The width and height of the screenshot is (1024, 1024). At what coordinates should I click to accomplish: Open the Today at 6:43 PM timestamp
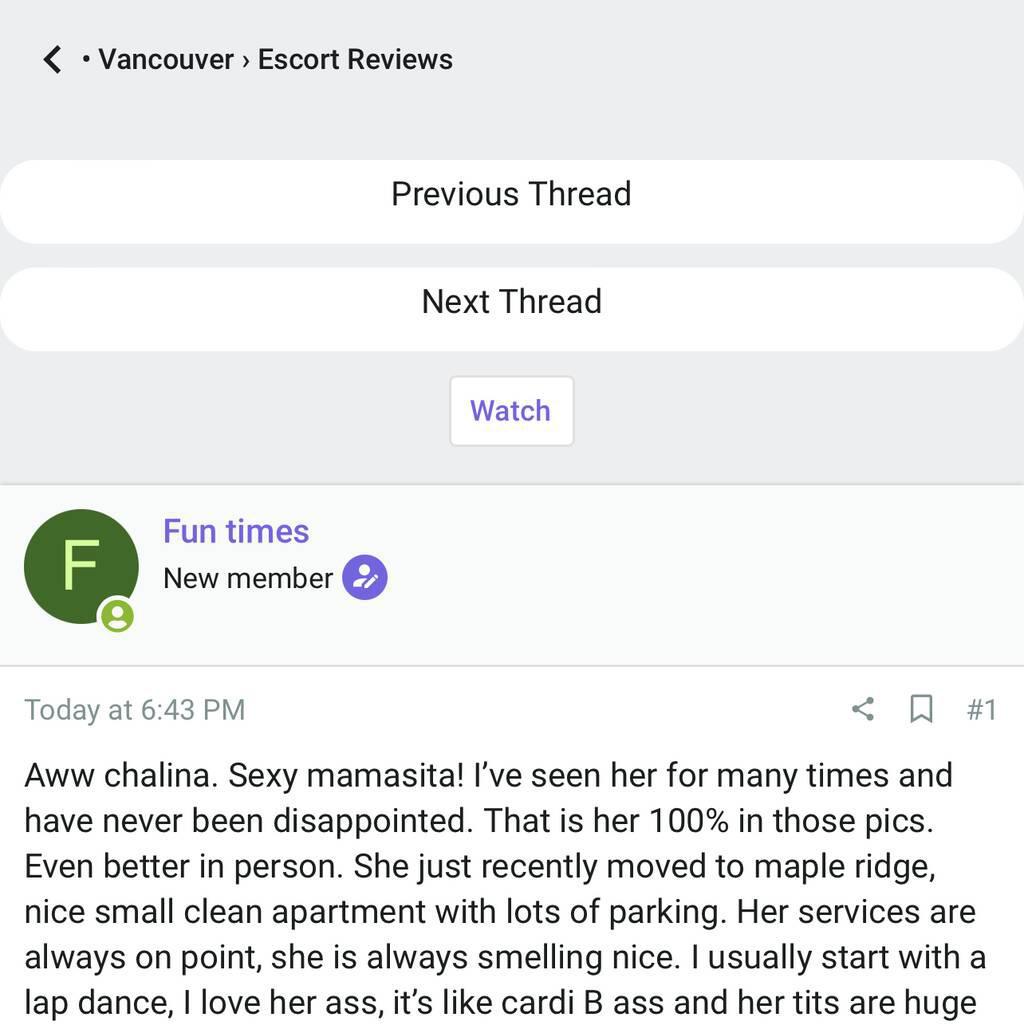coord(134,710)
